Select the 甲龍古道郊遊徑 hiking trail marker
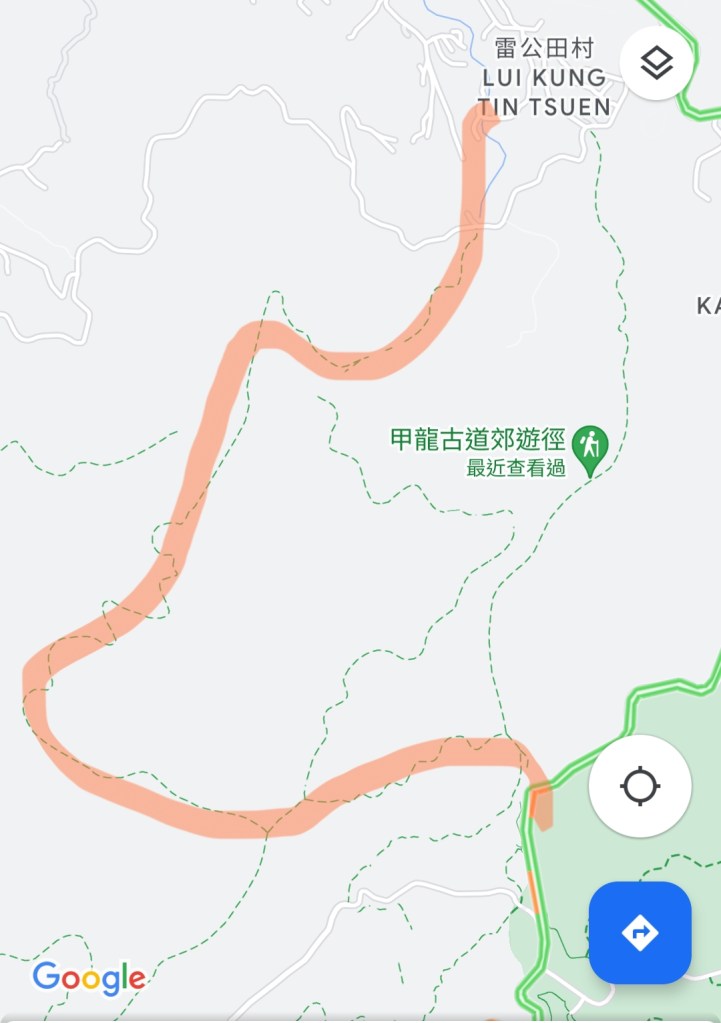 tap(591, 444)
